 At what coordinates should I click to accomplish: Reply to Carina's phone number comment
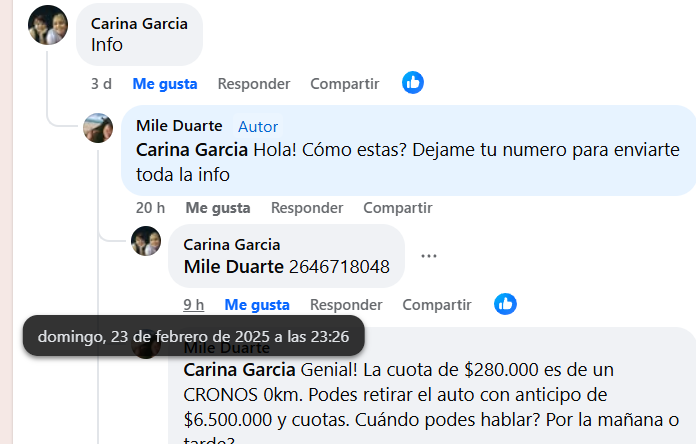point(346,305)
